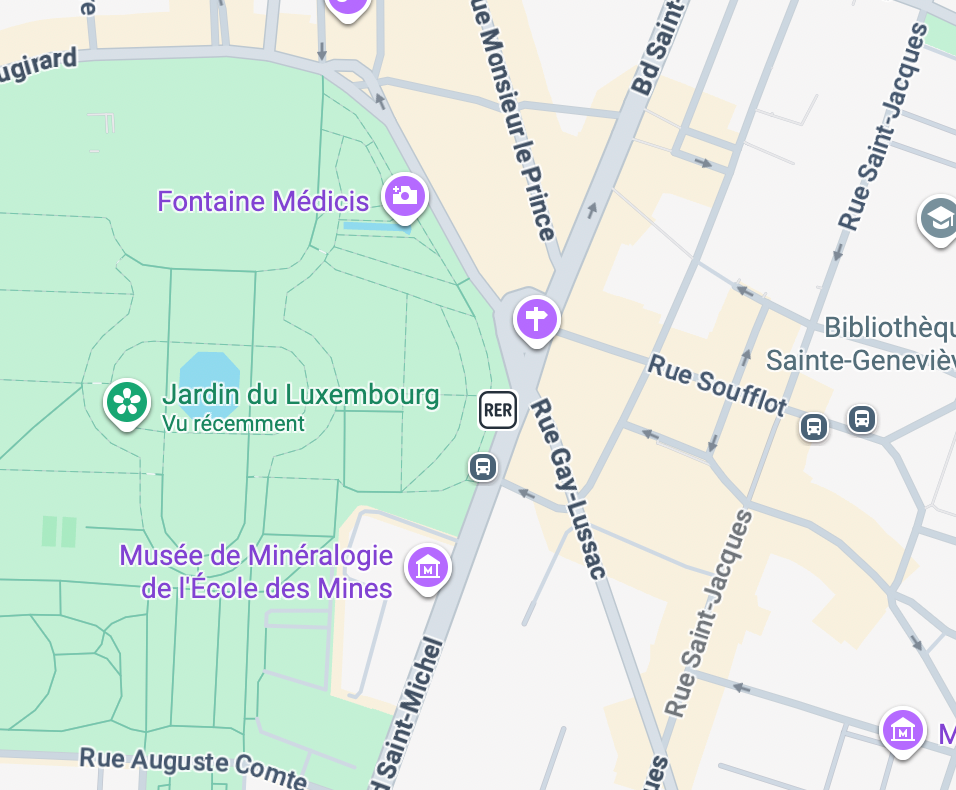Tap the RER station icon

tap(498, 409)
